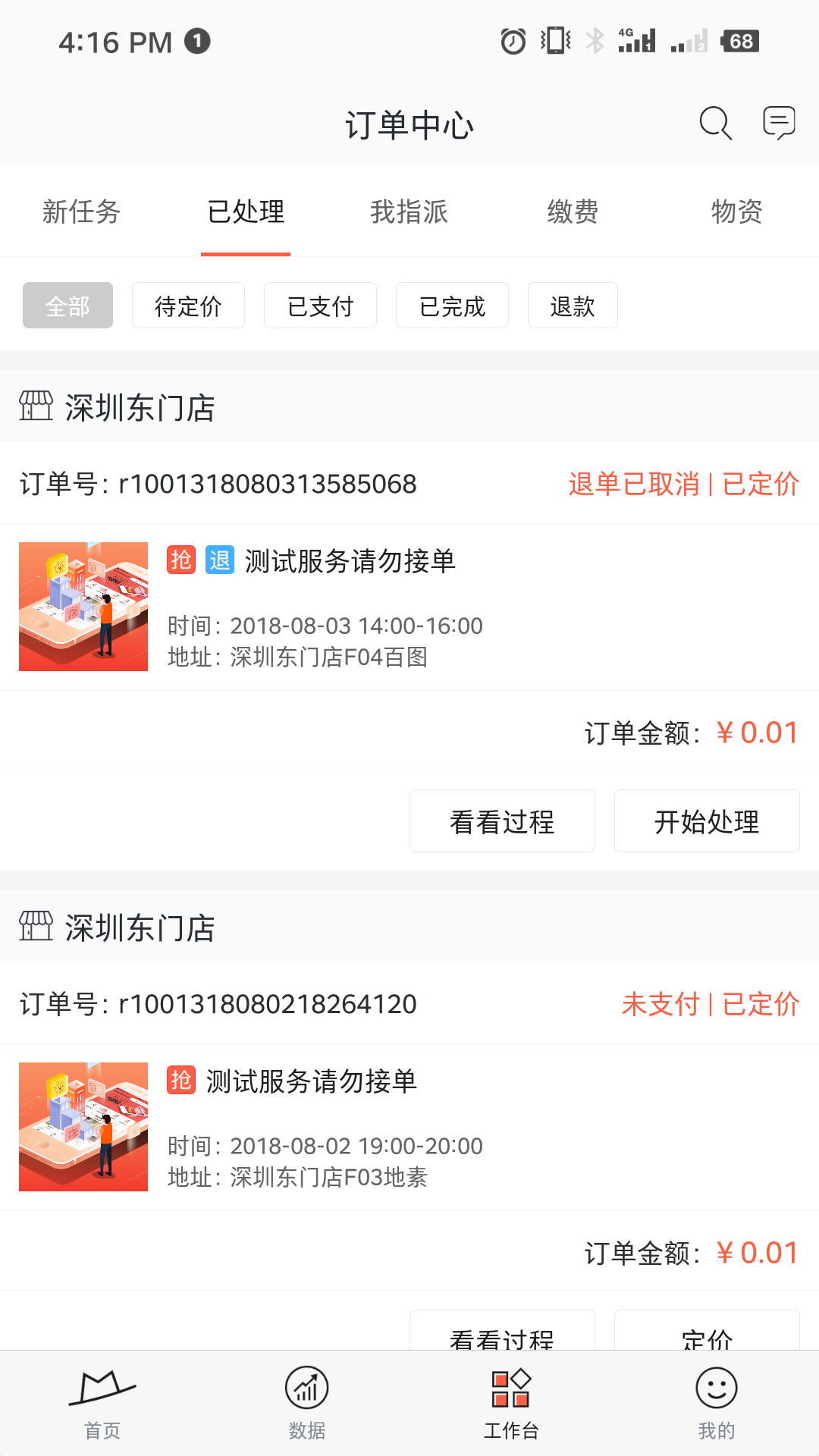Image resolution: width=819 pixels, height=1456 pixels.
Task: Select the 已完成 filter chip
Action: 451,305
